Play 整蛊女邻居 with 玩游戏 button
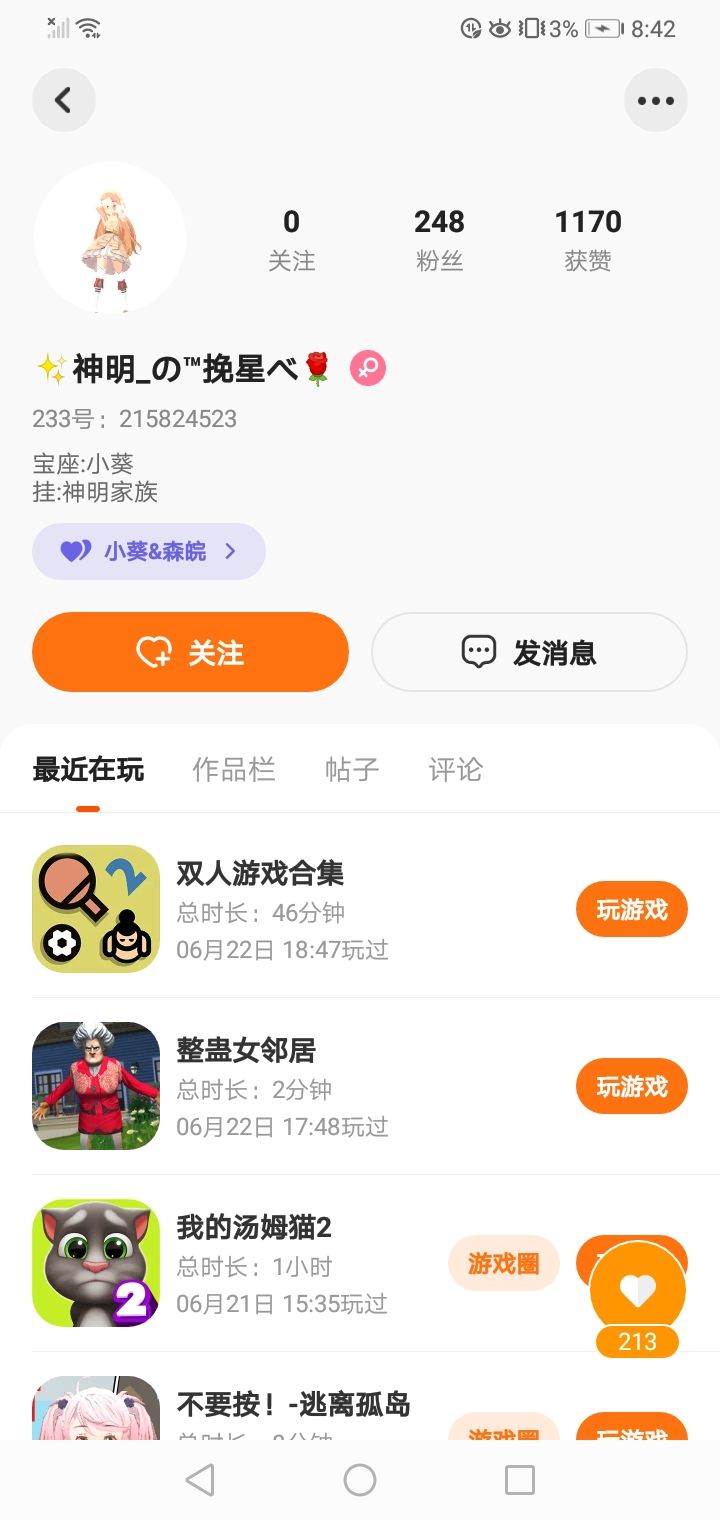This screenshot has height=1520, width=720. 631,1086
